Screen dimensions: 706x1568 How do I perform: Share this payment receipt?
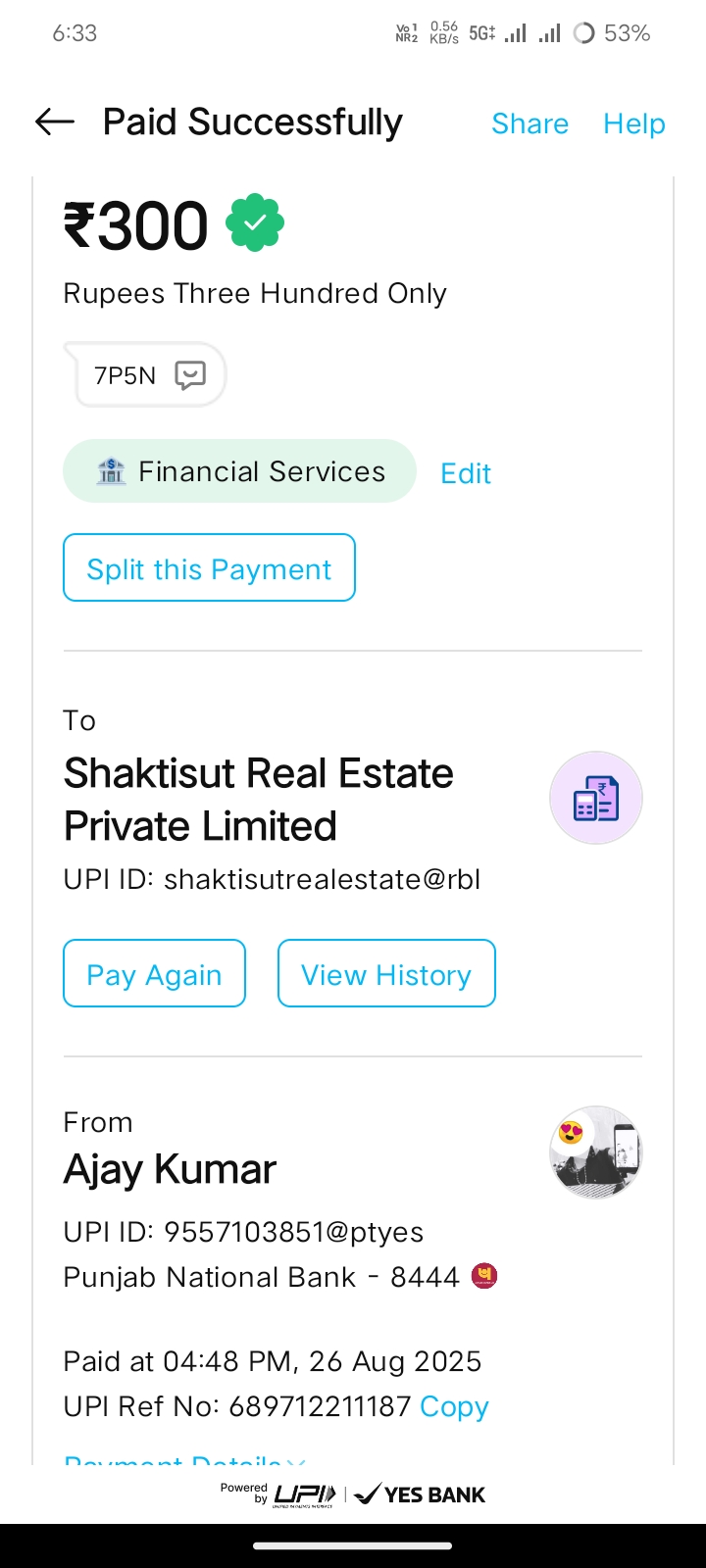529,123
